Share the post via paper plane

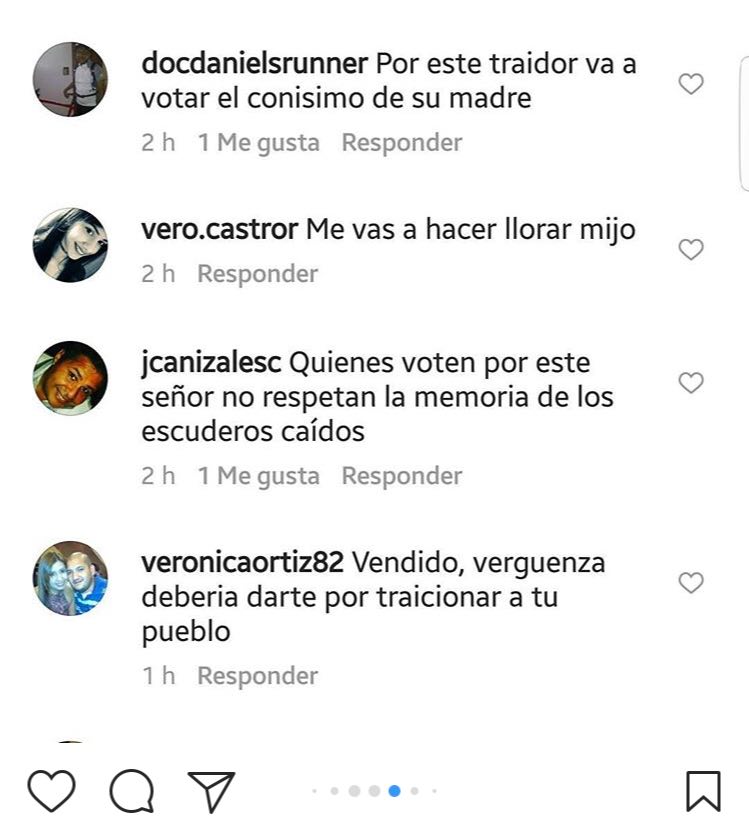(x=211, y=791)
